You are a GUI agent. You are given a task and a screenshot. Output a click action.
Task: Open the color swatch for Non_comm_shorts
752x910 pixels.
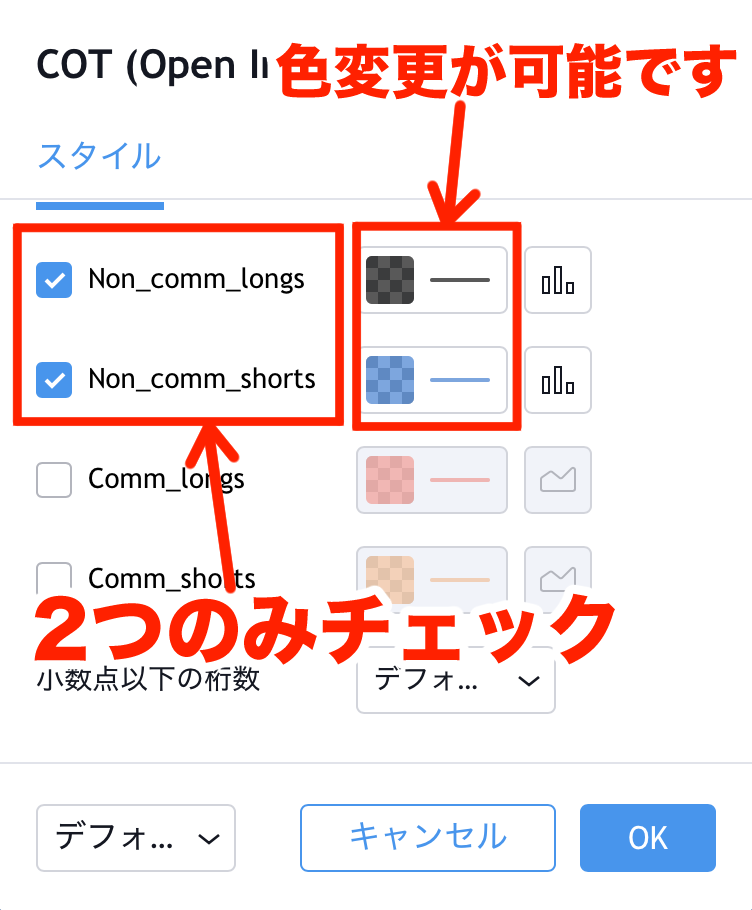tap(390, 380)
